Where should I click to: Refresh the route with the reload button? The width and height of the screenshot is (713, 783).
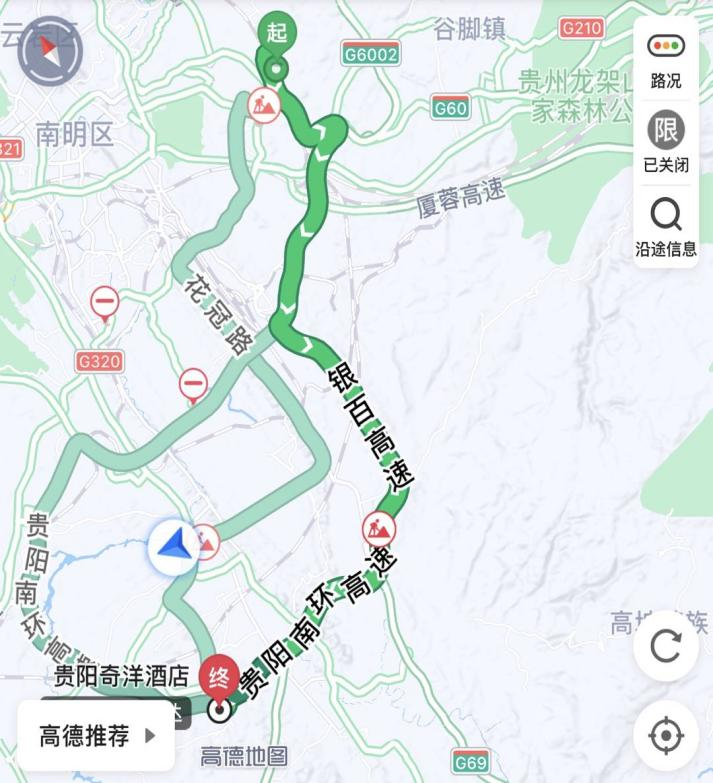pos(665,646)
